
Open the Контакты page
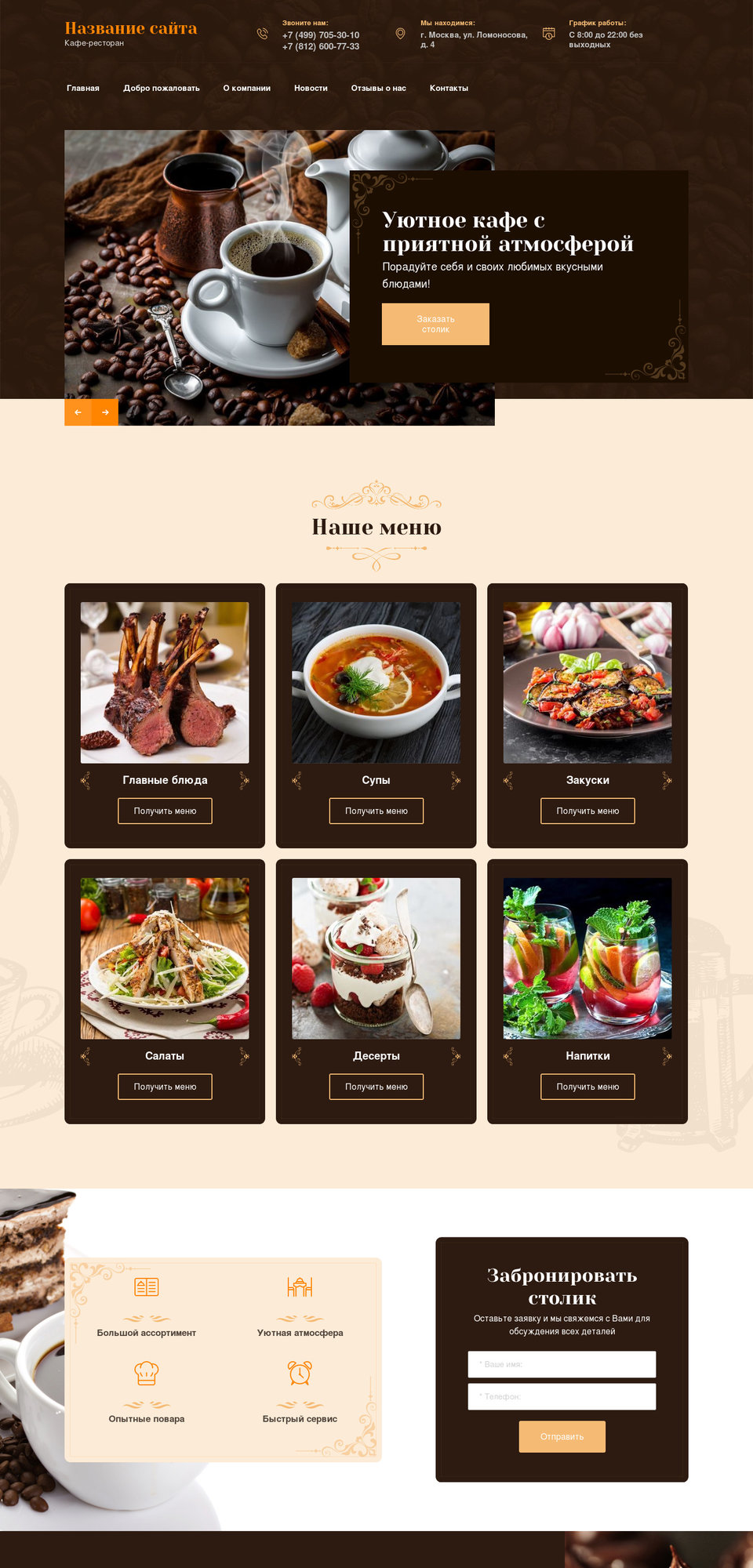pos(449,89)
